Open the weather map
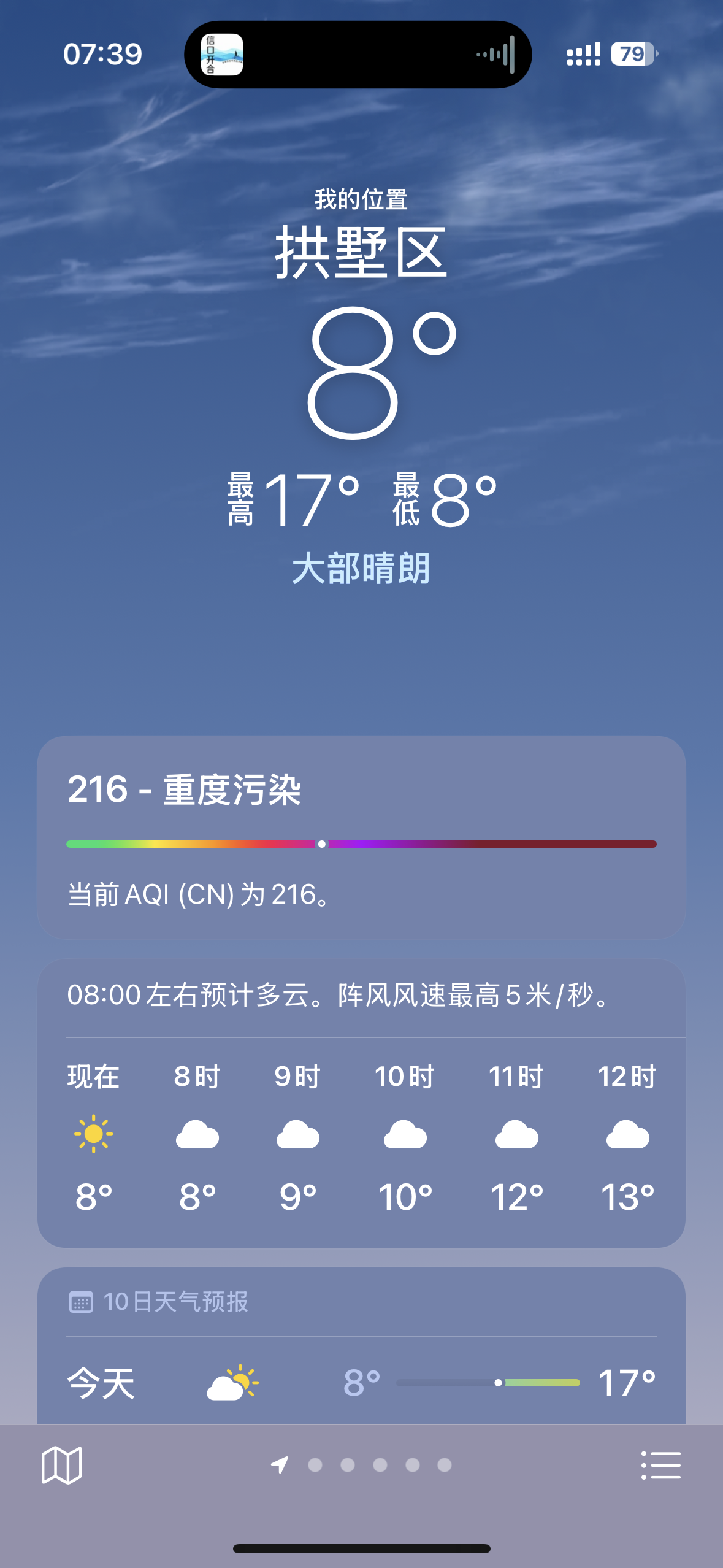 [61, 1465]
